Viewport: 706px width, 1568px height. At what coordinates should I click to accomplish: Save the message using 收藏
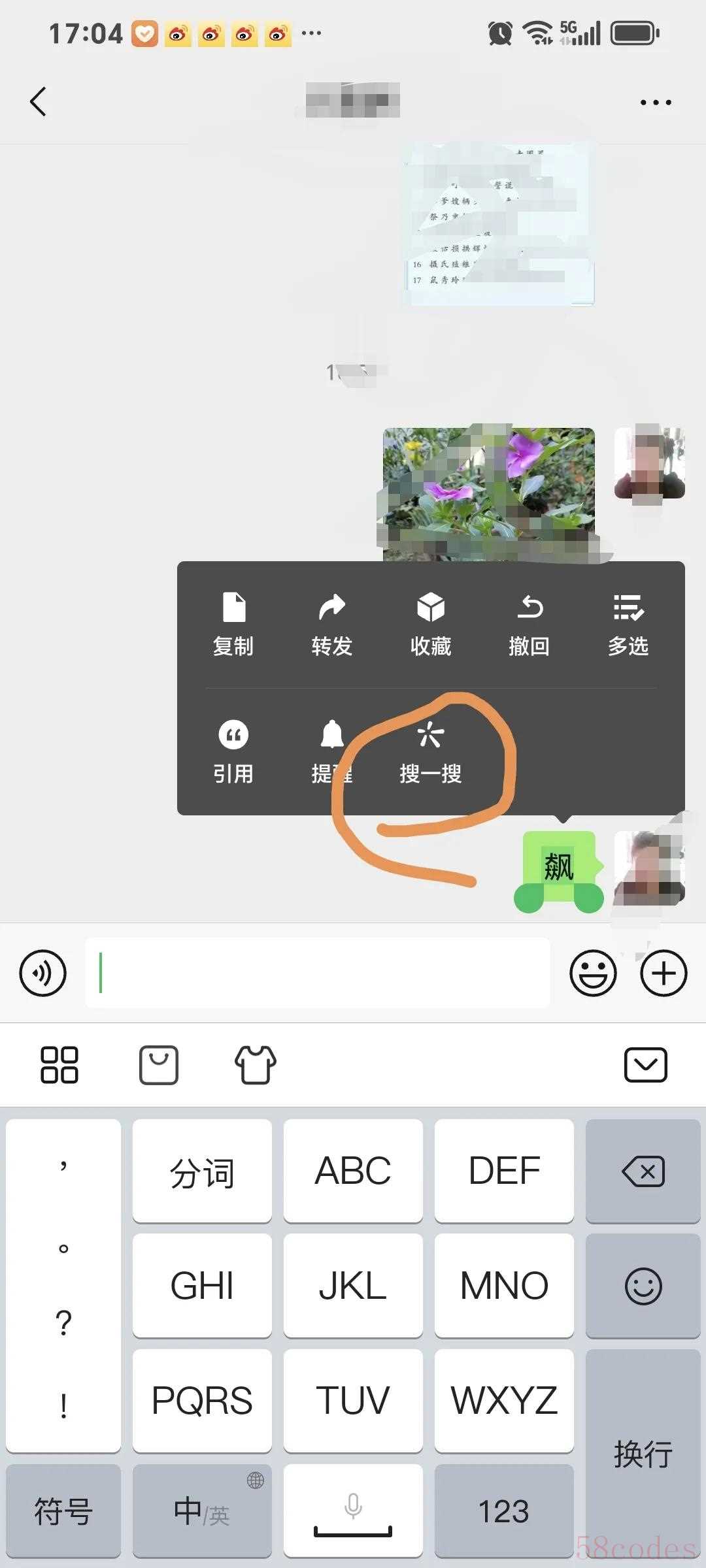coord(431,624)
